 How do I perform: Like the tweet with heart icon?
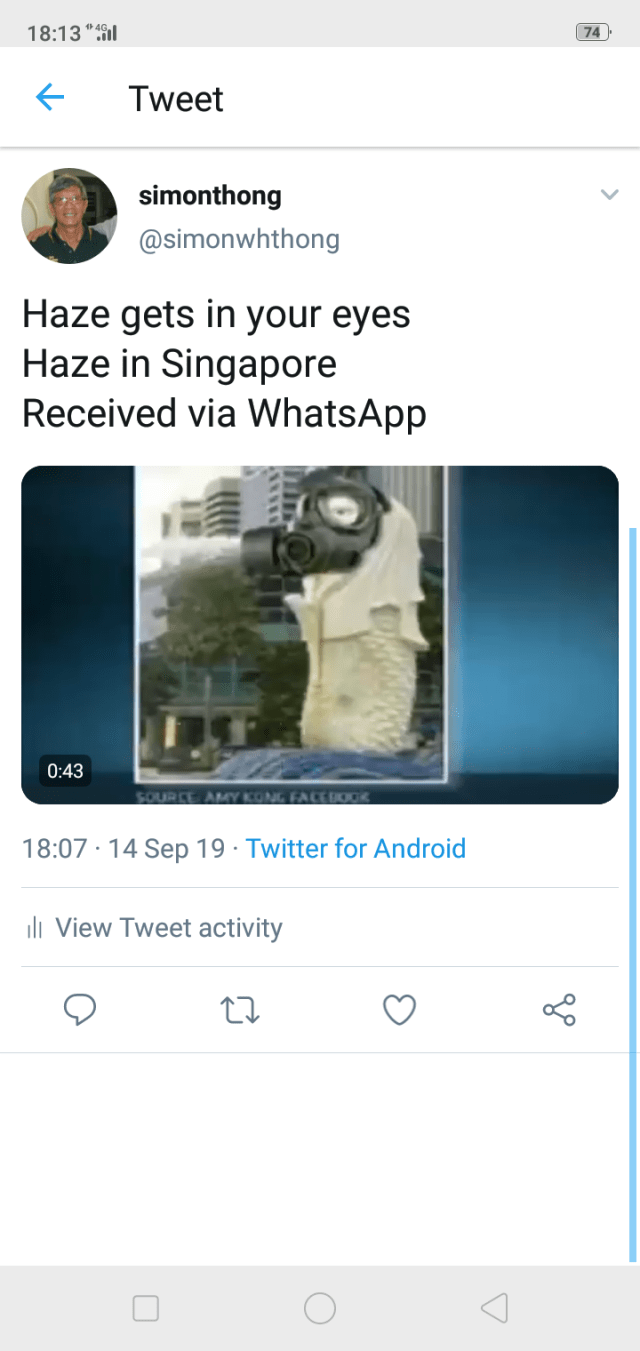(x=399, y=1010)
